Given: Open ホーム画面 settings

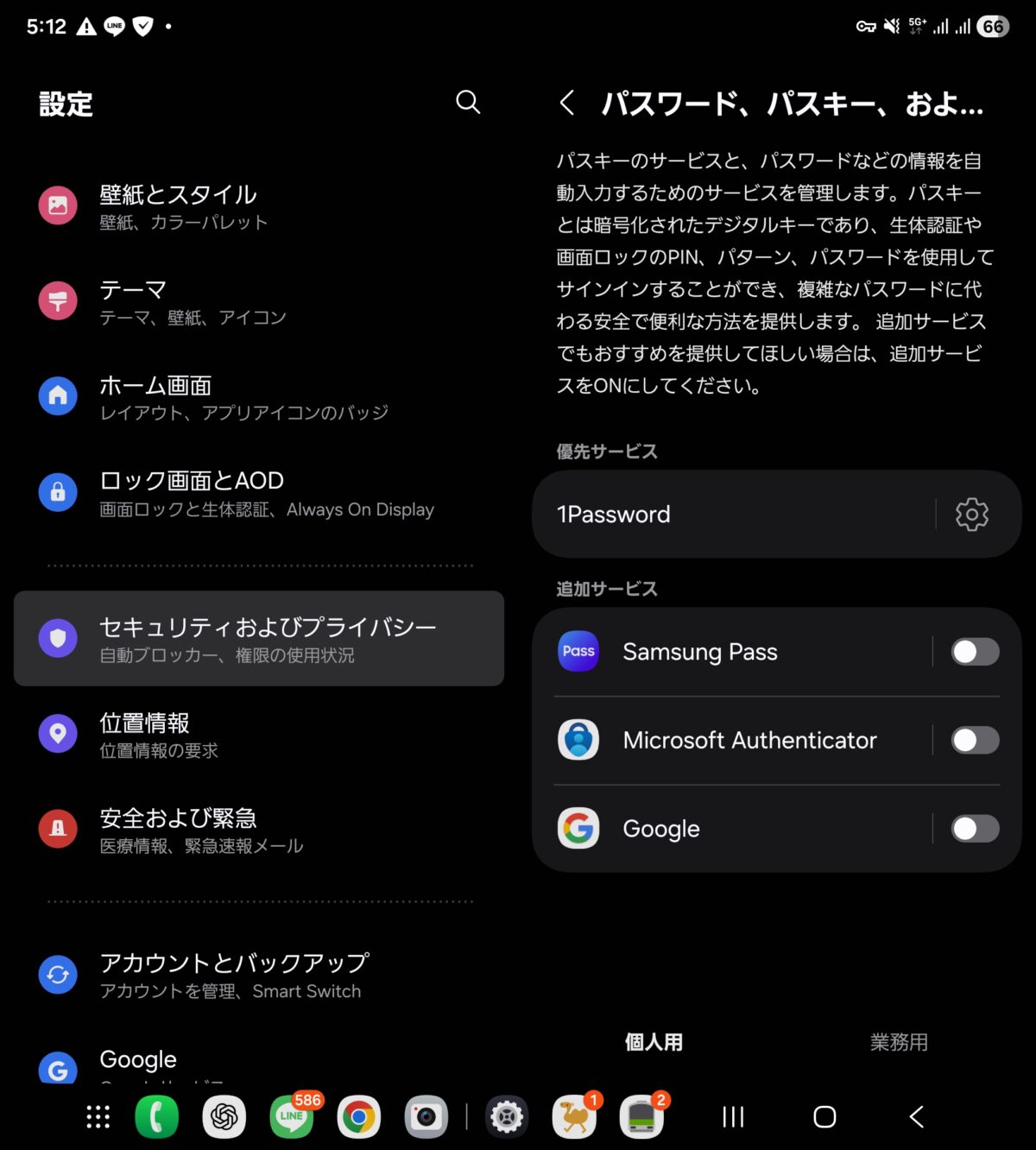Looking at the screenshot, I should [x=259, y=397].
